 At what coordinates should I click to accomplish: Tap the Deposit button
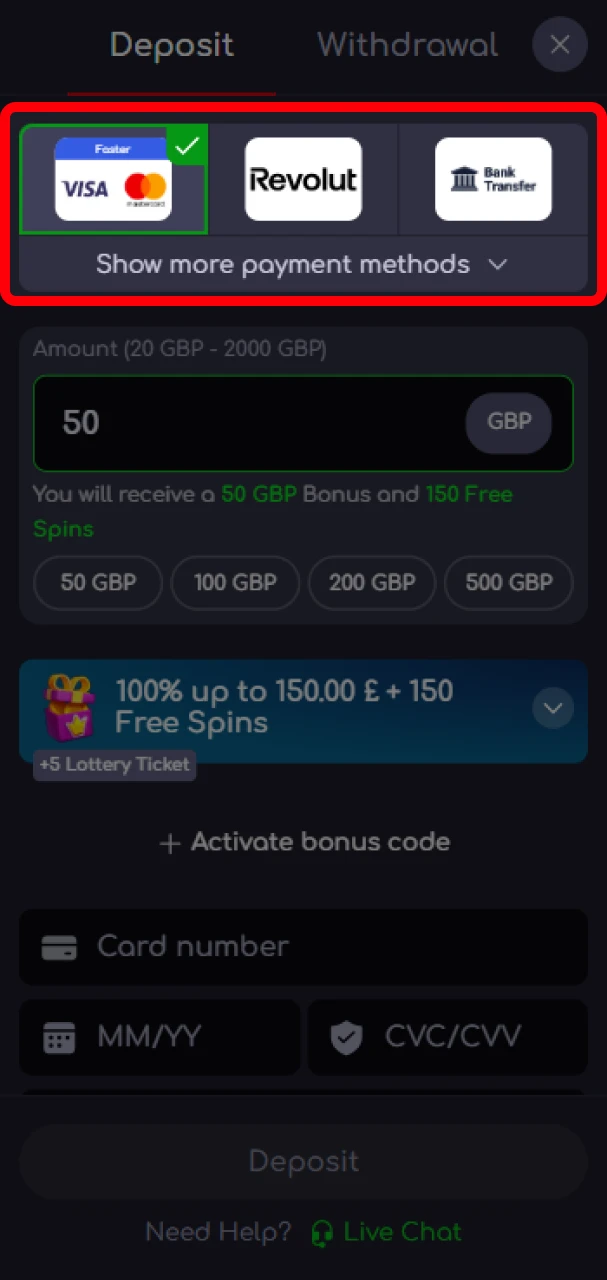click(x=303, y=1162)
